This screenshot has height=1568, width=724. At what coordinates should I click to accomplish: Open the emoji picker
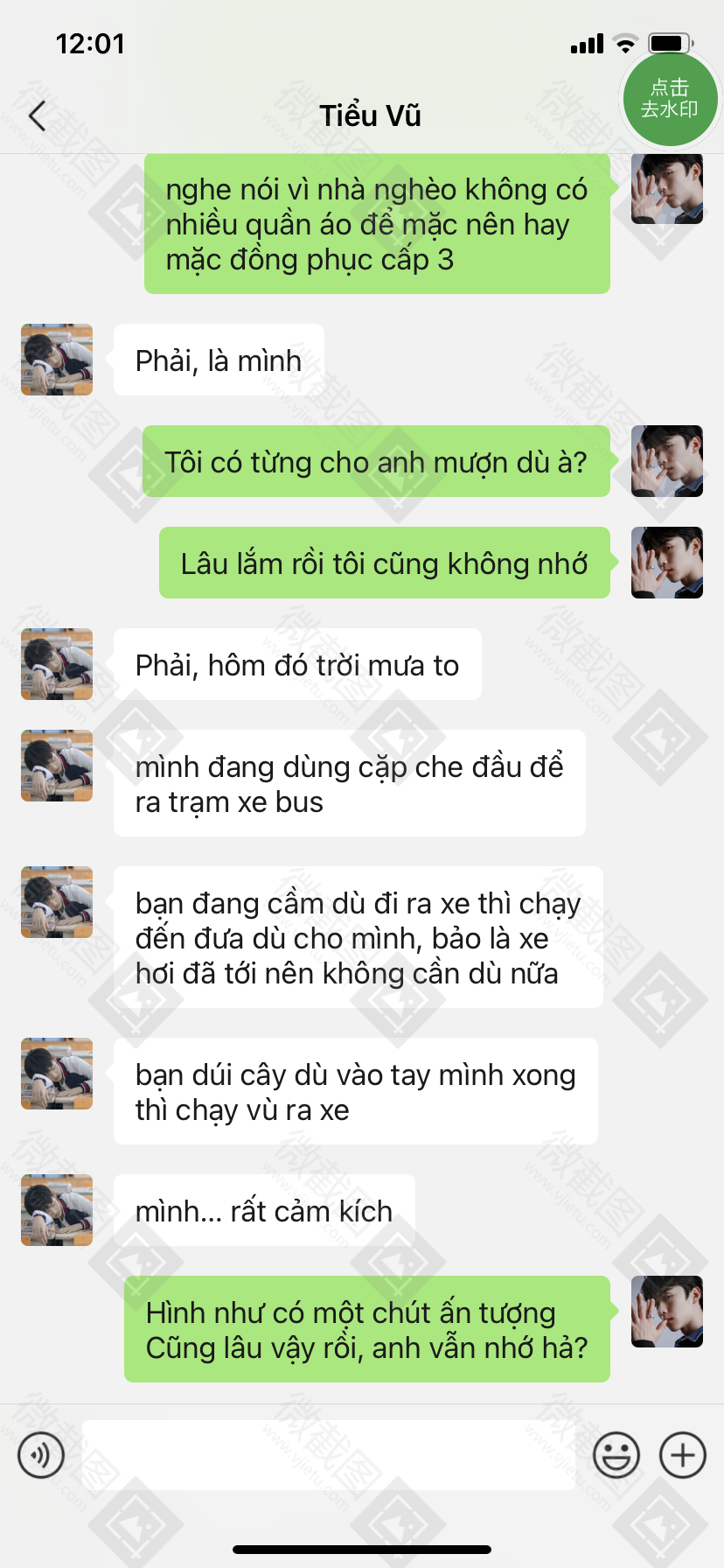pyautogui.click(x=616, y=1455)
